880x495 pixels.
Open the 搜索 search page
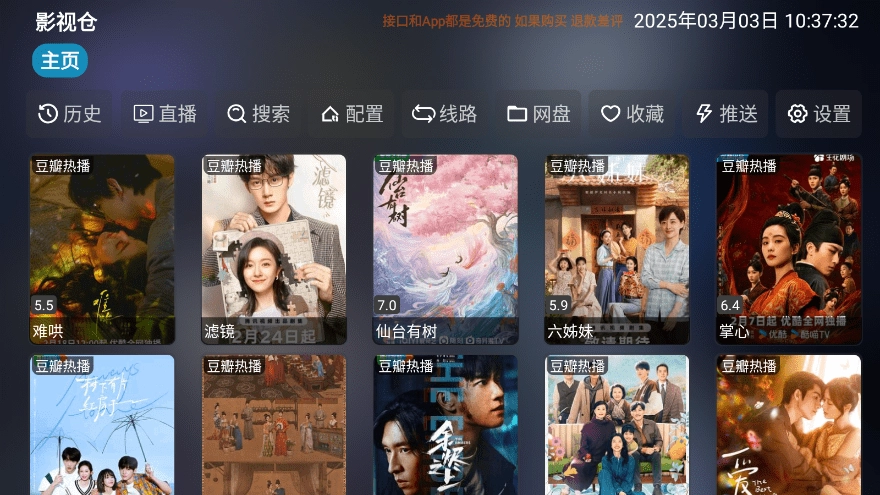click(258, 114)
